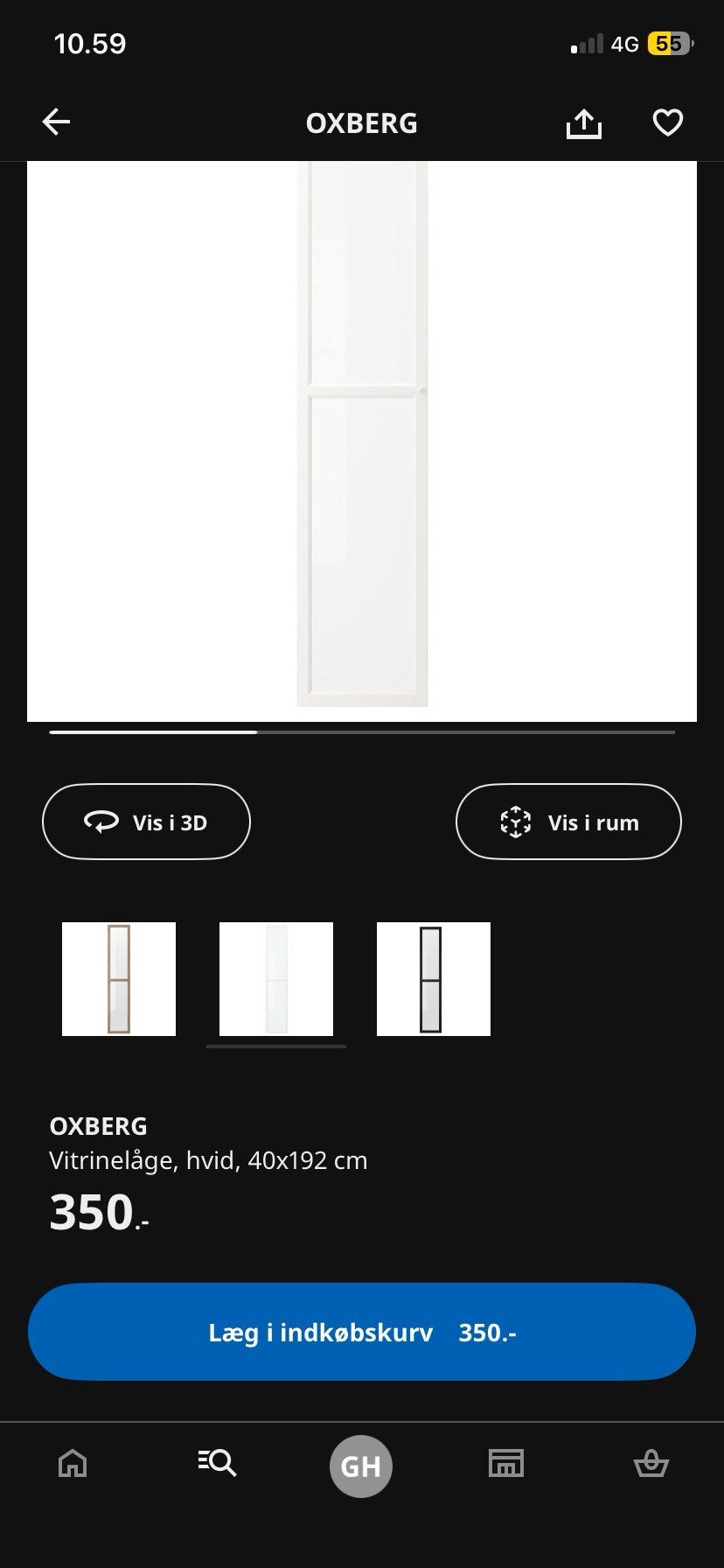724x1568 pixels.
Task: Tap the share icon for OXBERG
Action: (584, 122)
